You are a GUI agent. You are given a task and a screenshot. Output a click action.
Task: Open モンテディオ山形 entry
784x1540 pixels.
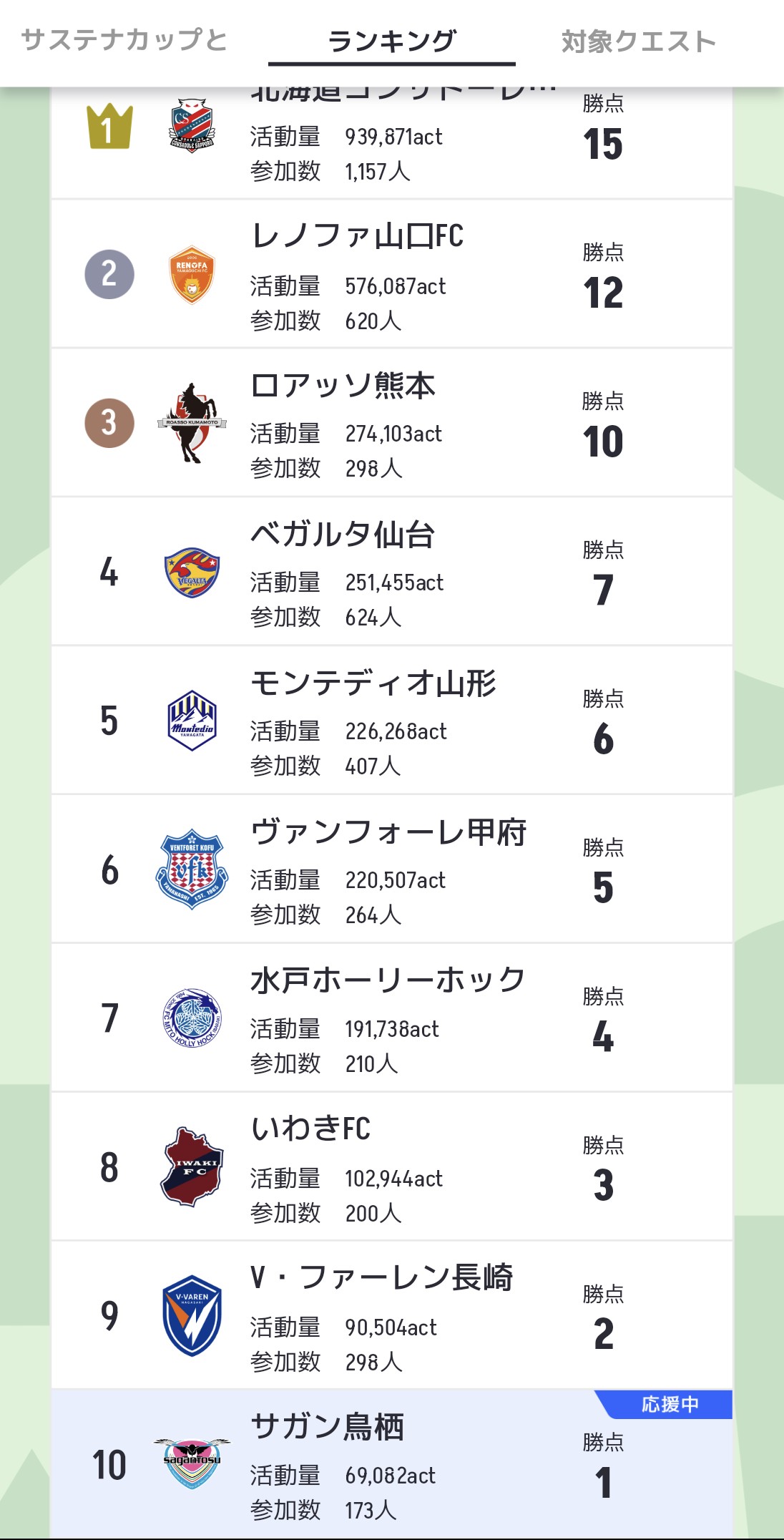pyautogui.click(x=392, y=721)
